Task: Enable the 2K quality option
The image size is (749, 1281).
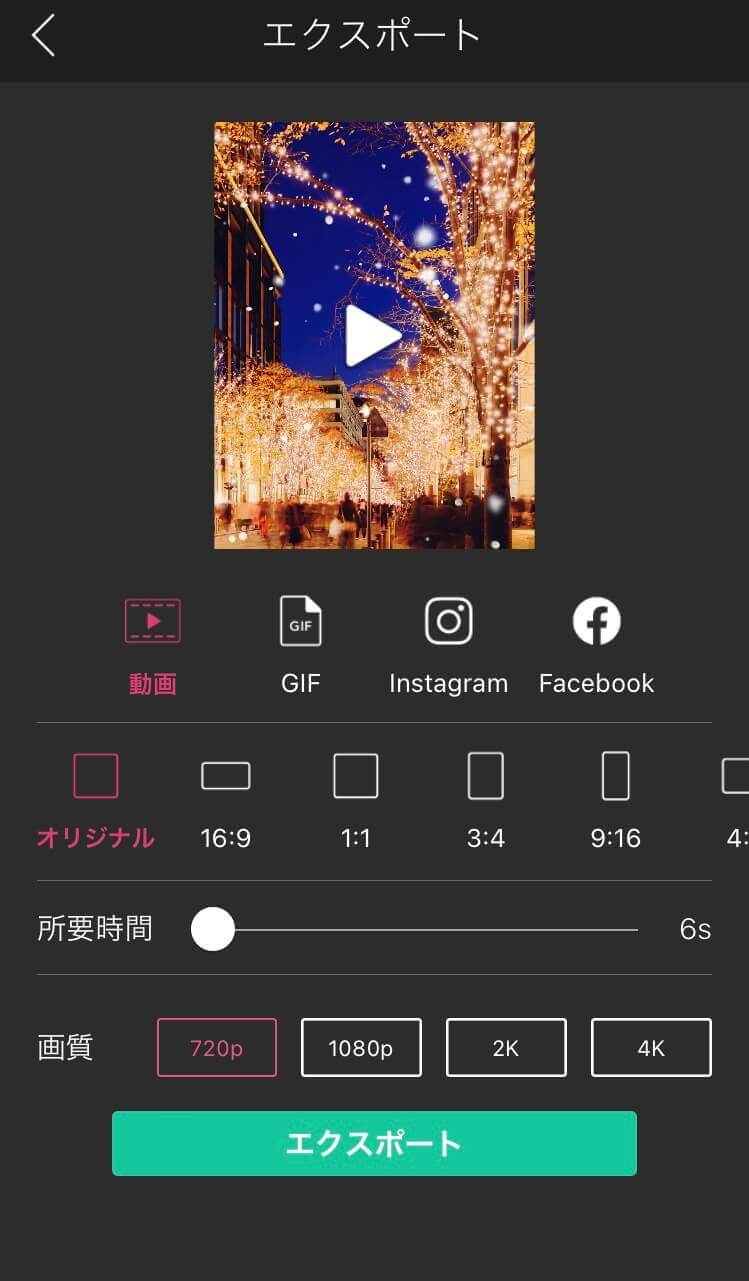Action: coord(506,1047)
